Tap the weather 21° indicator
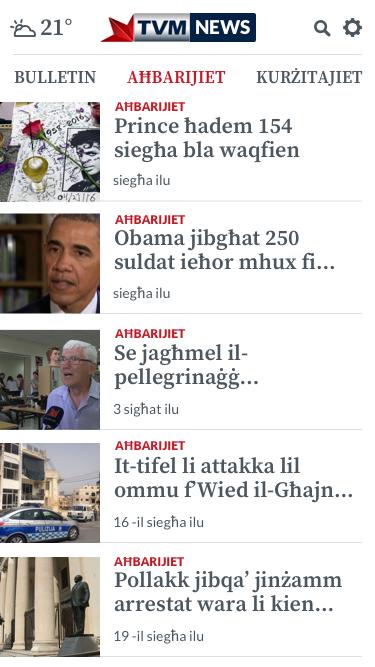Image resolution: width=375 pixels, height=667 pixels. point(41,28)
